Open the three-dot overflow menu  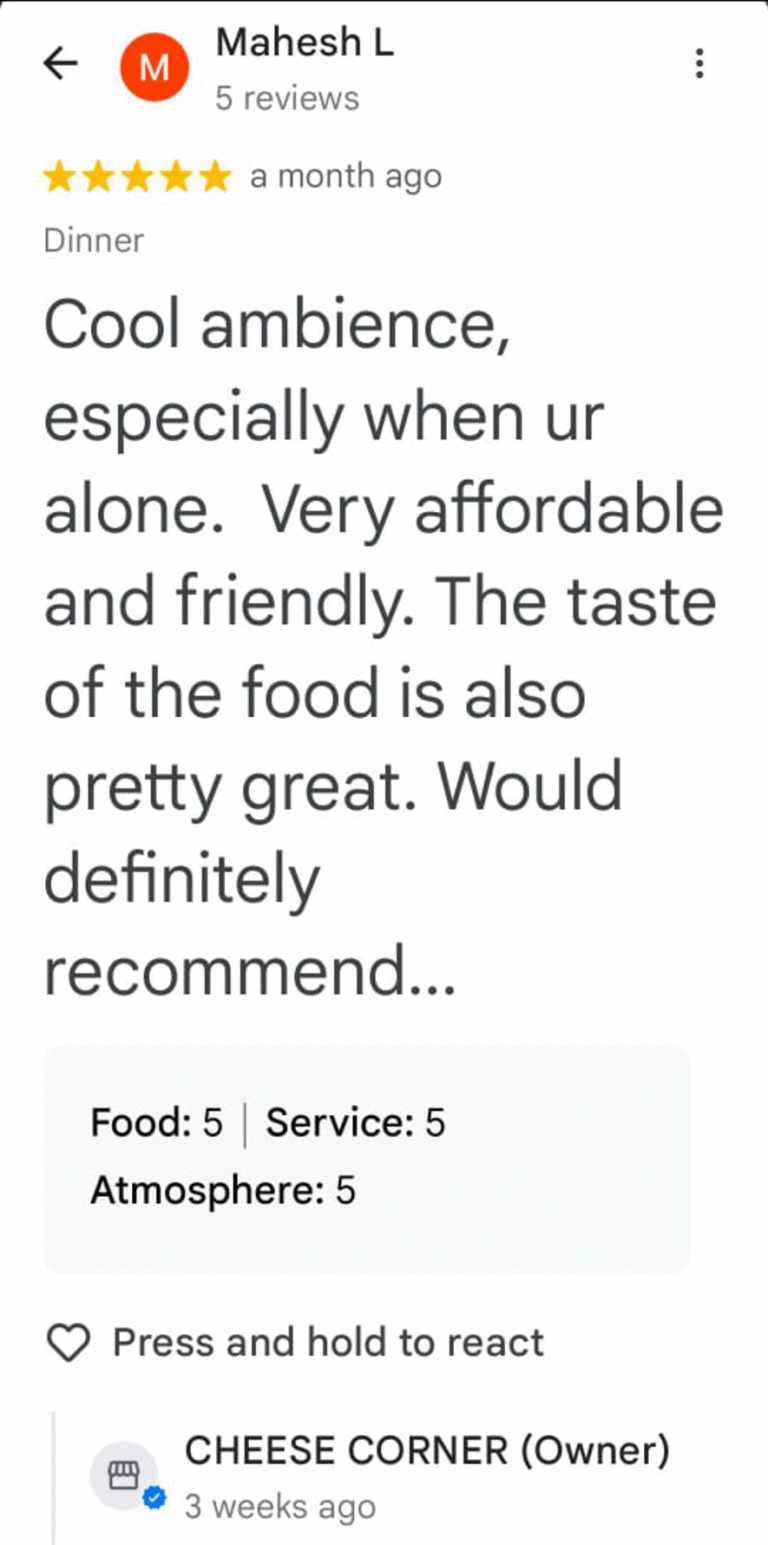699,65
